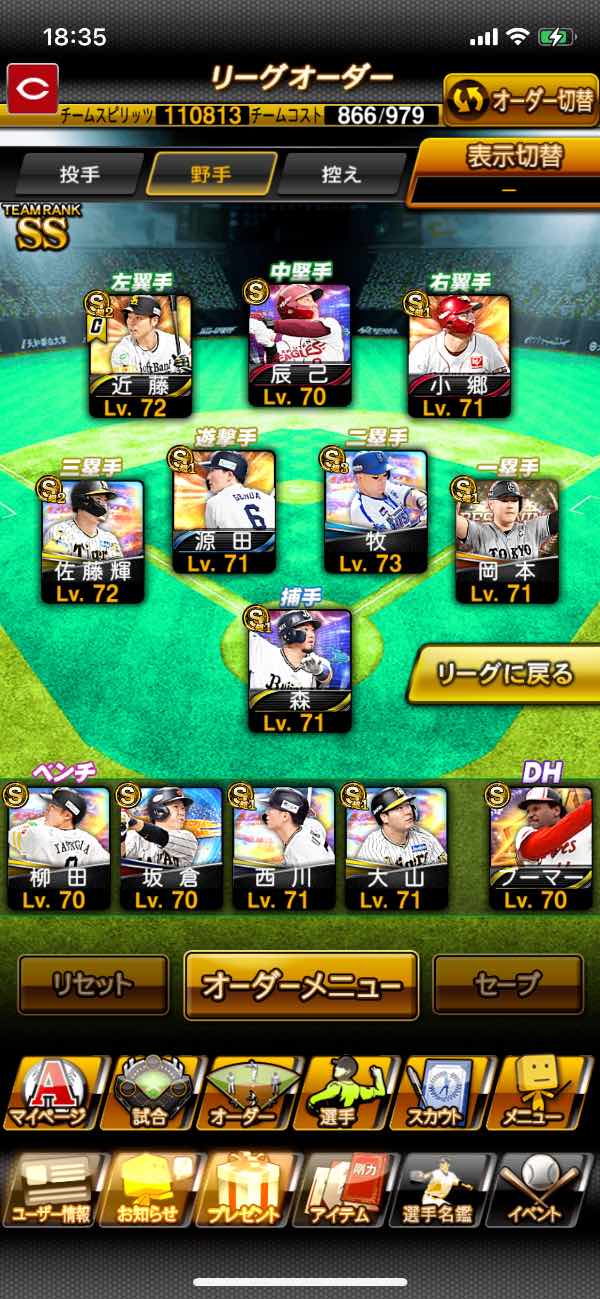The width and height of the screenshot is (600, 1299).
Task: Open the 試合 section
Action: click(x=151, y=1093)
